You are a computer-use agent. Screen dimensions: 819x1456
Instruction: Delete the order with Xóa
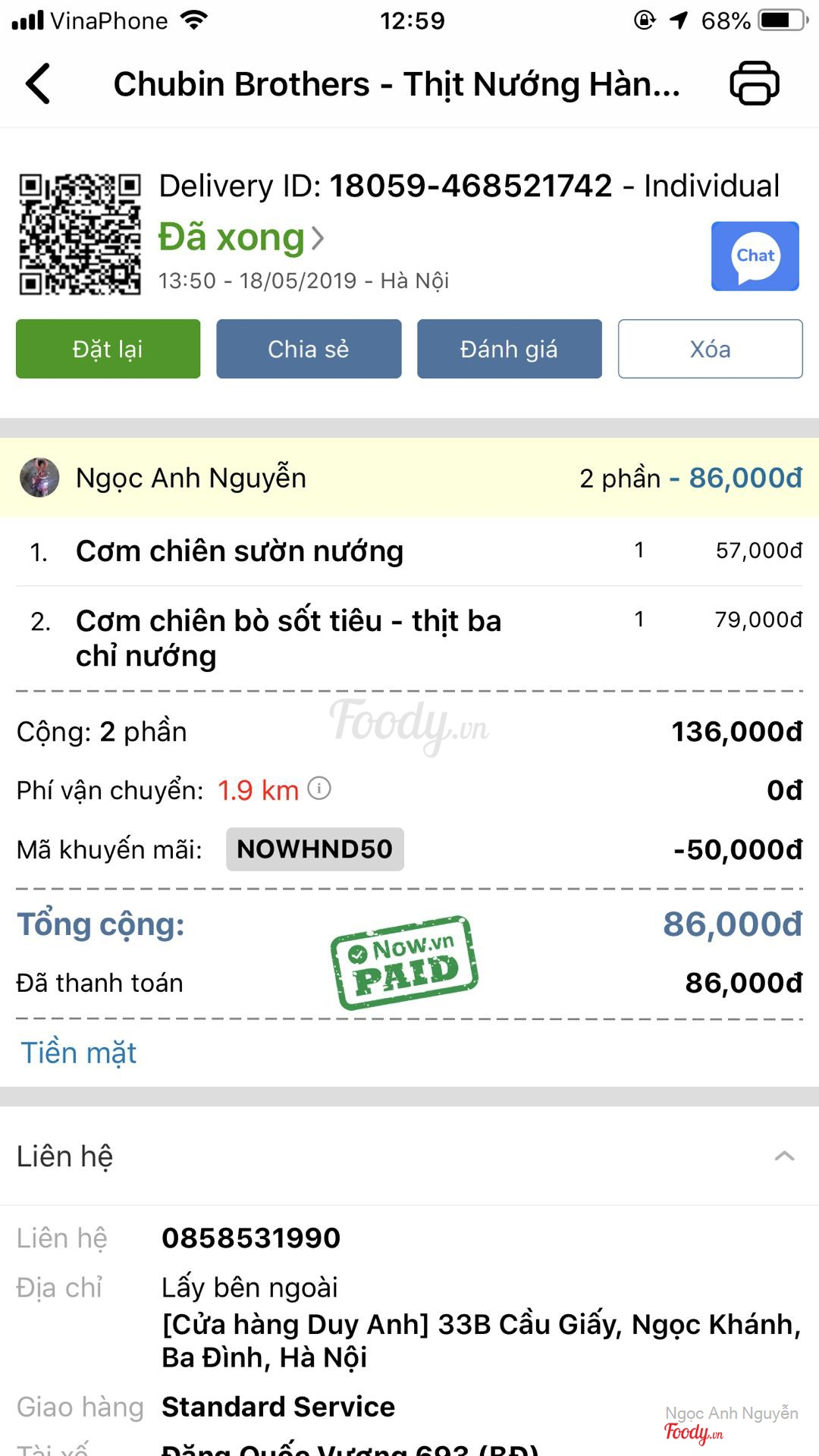[710, 349]
